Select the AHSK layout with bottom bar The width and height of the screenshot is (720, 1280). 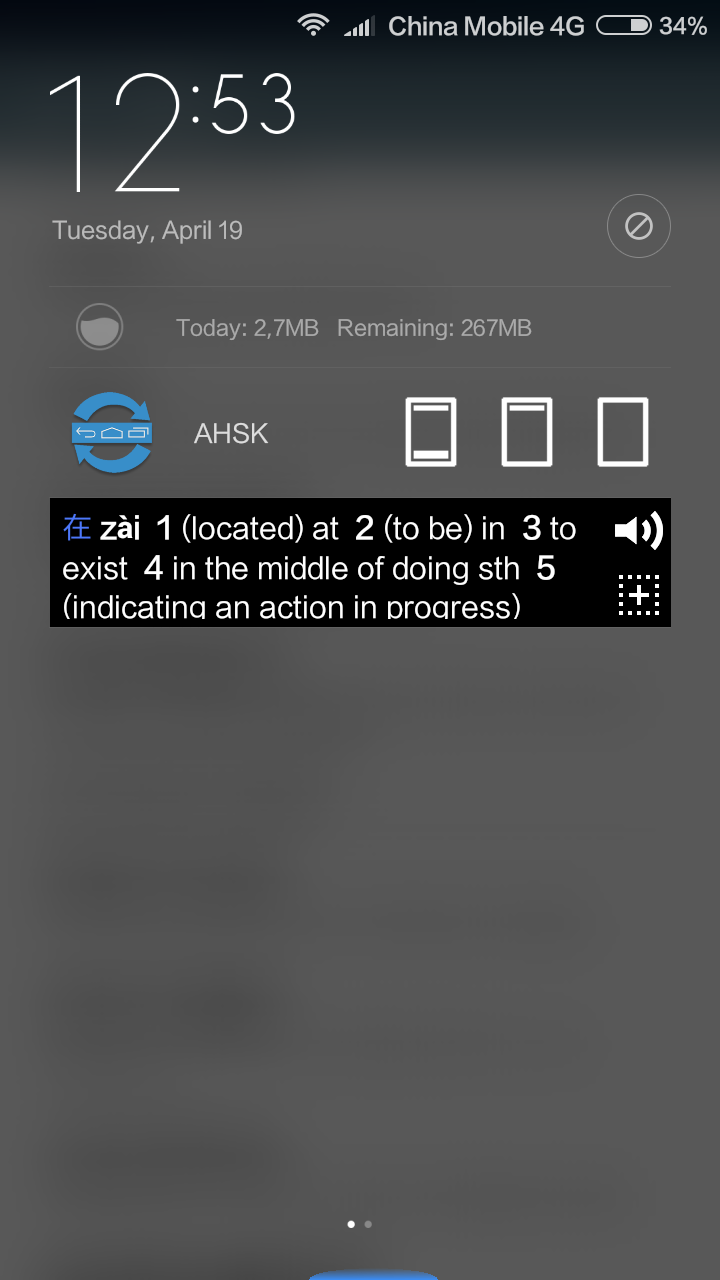point(431,432)
